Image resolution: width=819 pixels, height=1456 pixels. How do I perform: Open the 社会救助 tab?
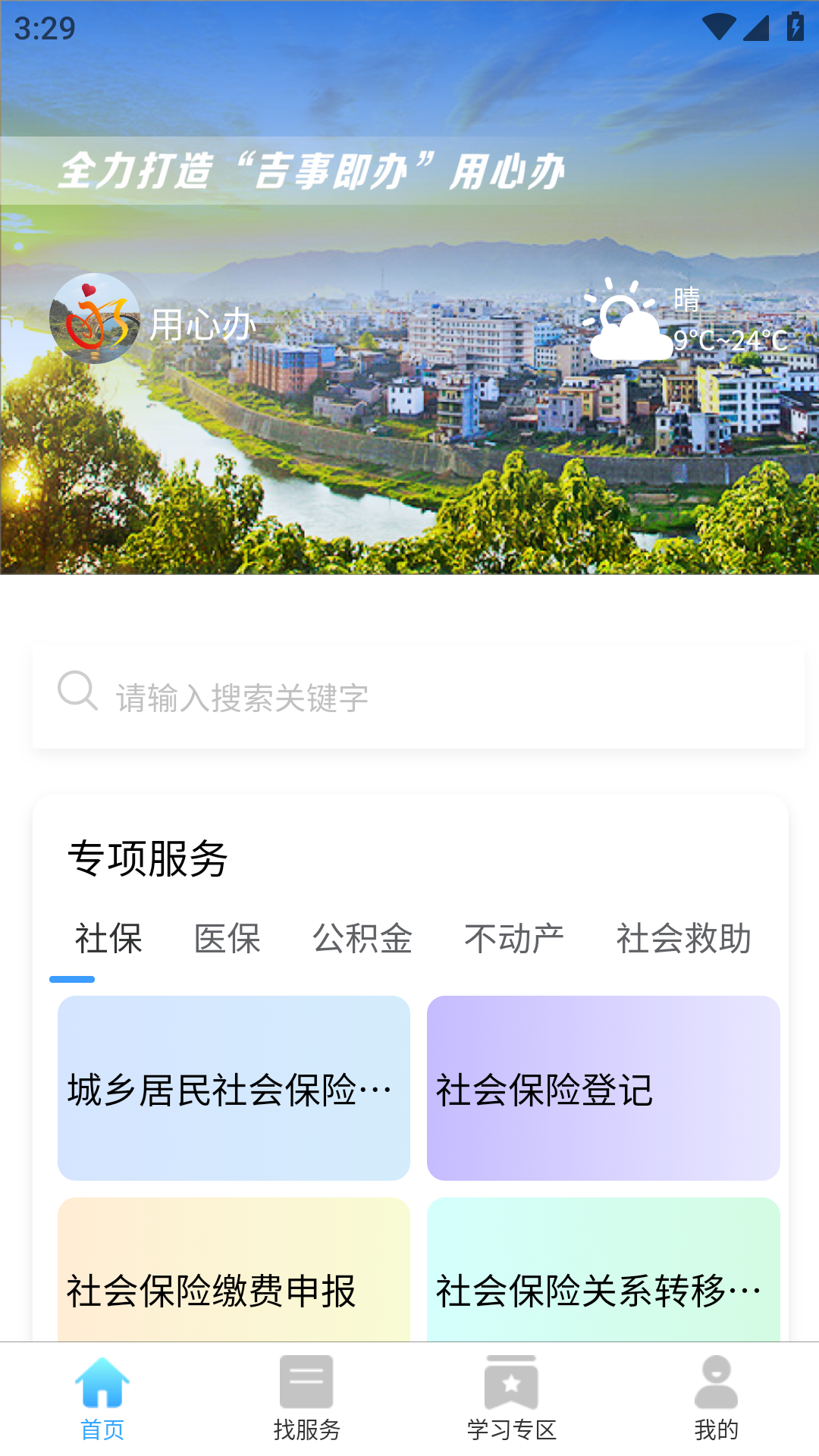(684, 939)
